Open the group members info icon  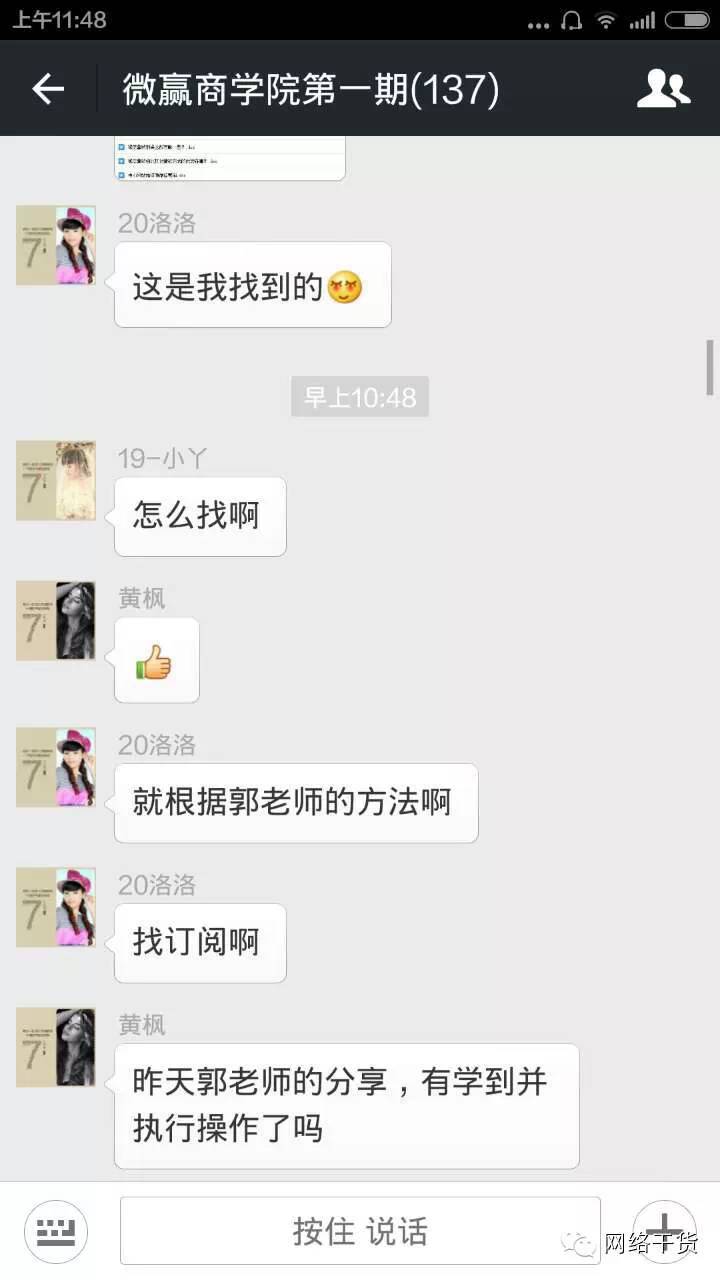pyautogui.click(x=663, y=89)
